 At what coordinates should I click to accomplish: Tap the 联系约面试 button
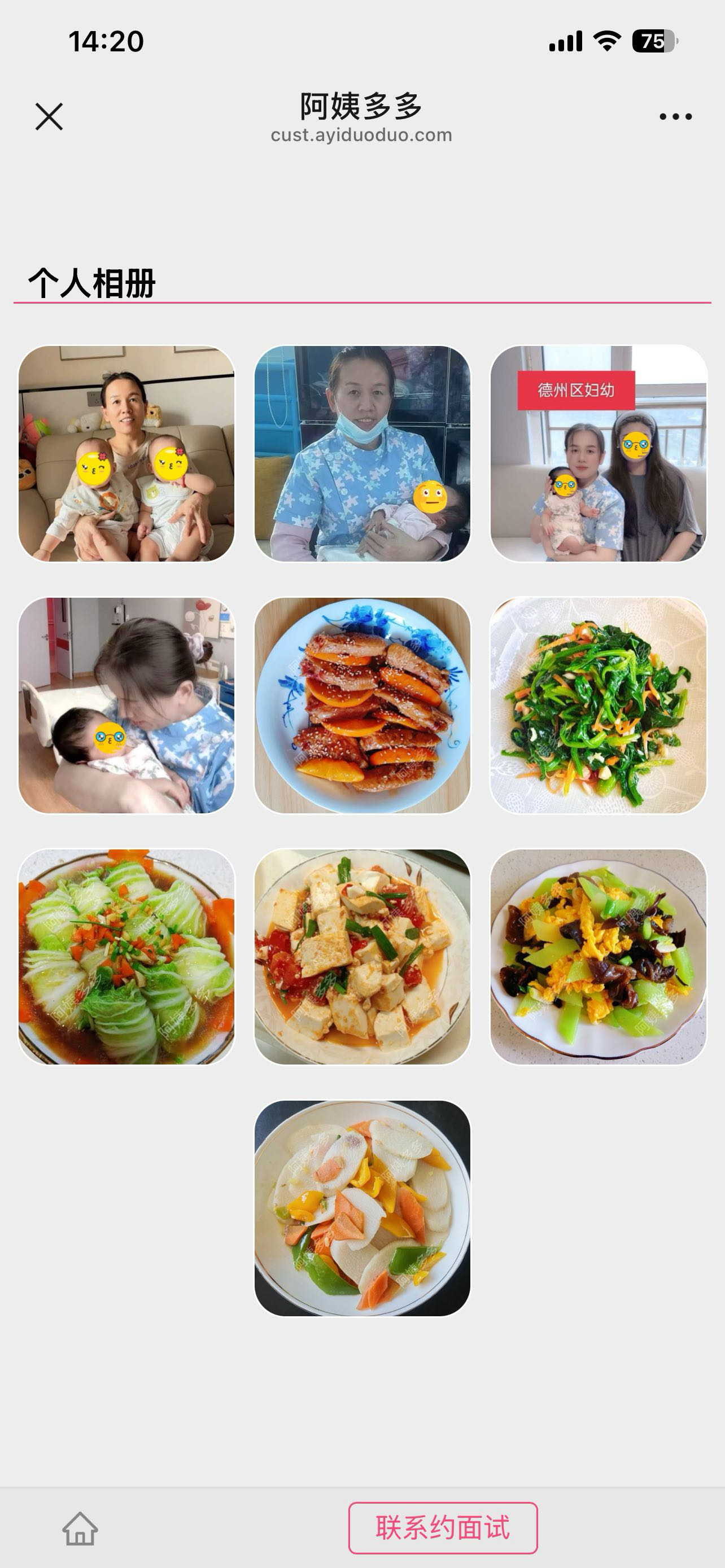443,1528
